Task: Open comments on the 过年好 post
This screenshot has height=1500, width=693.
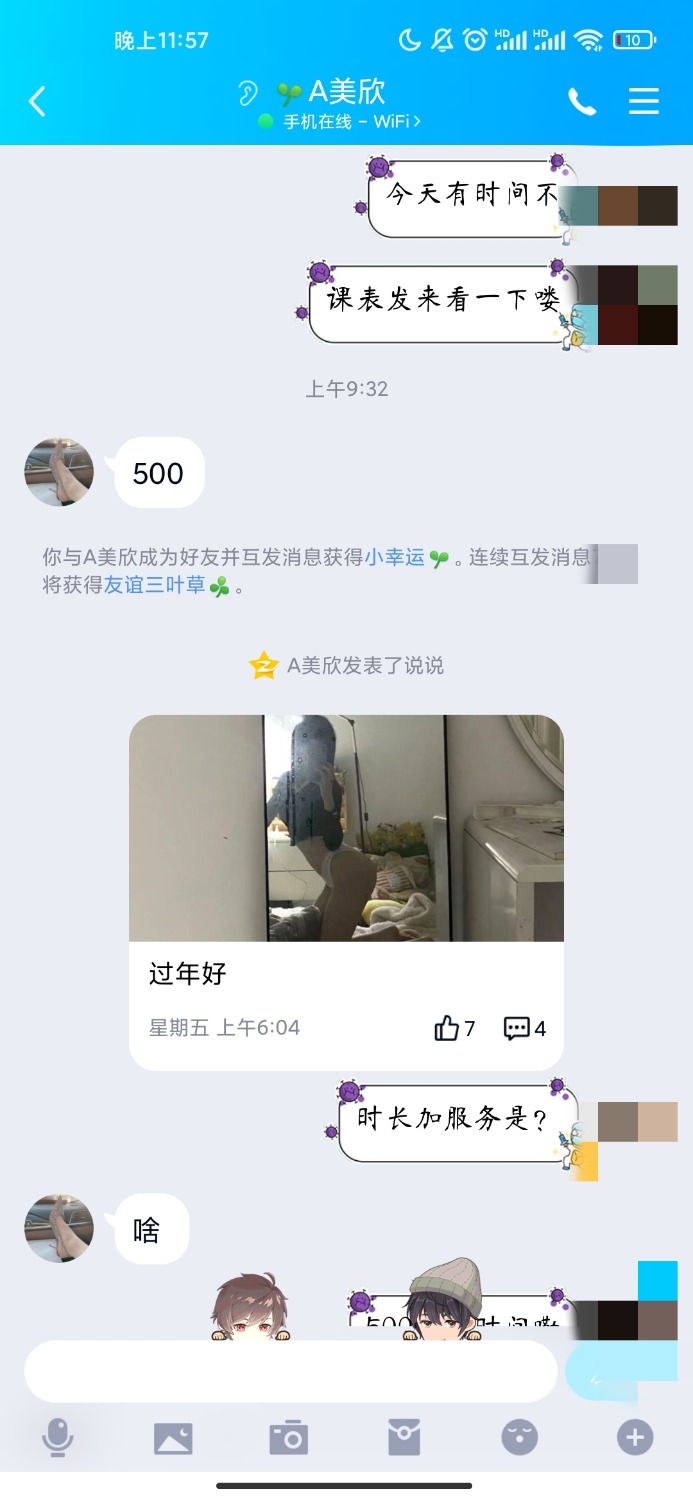Action: (525, 1028)
